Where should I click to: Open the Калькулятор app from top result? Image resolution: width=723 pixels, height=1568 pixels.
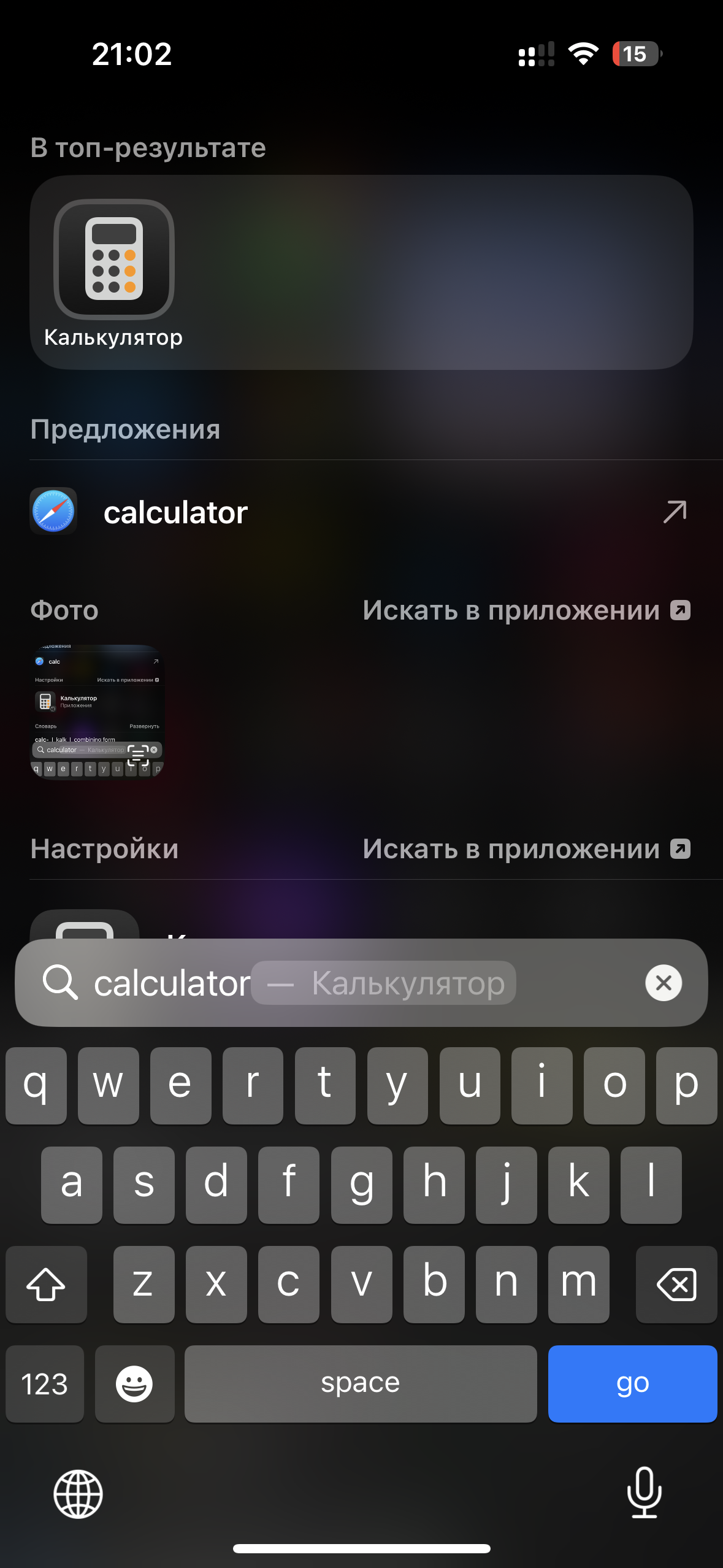tap(114, 259)
